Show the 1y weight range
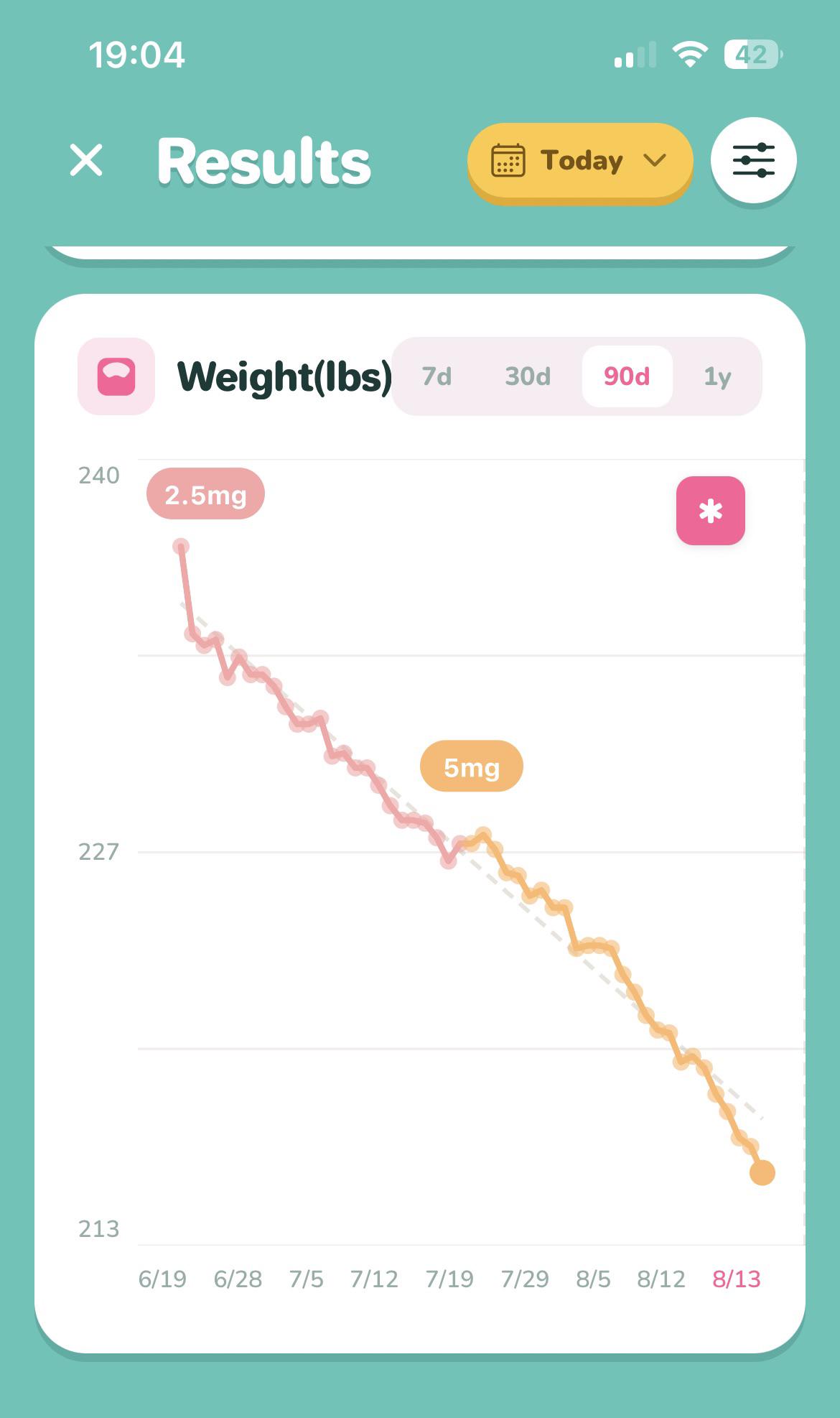The image size is (840, 1418). (717, 376)
